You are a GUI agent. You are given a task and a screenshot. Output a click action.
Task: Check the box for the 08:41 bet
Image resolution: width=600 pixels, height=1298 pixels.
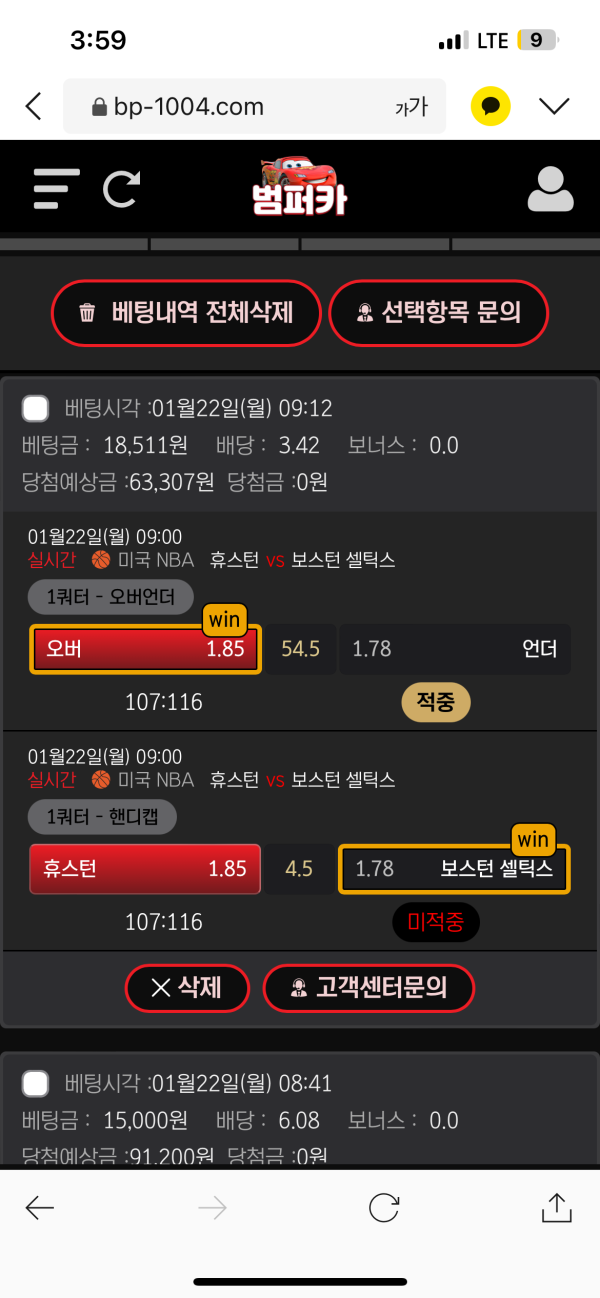36,1083
